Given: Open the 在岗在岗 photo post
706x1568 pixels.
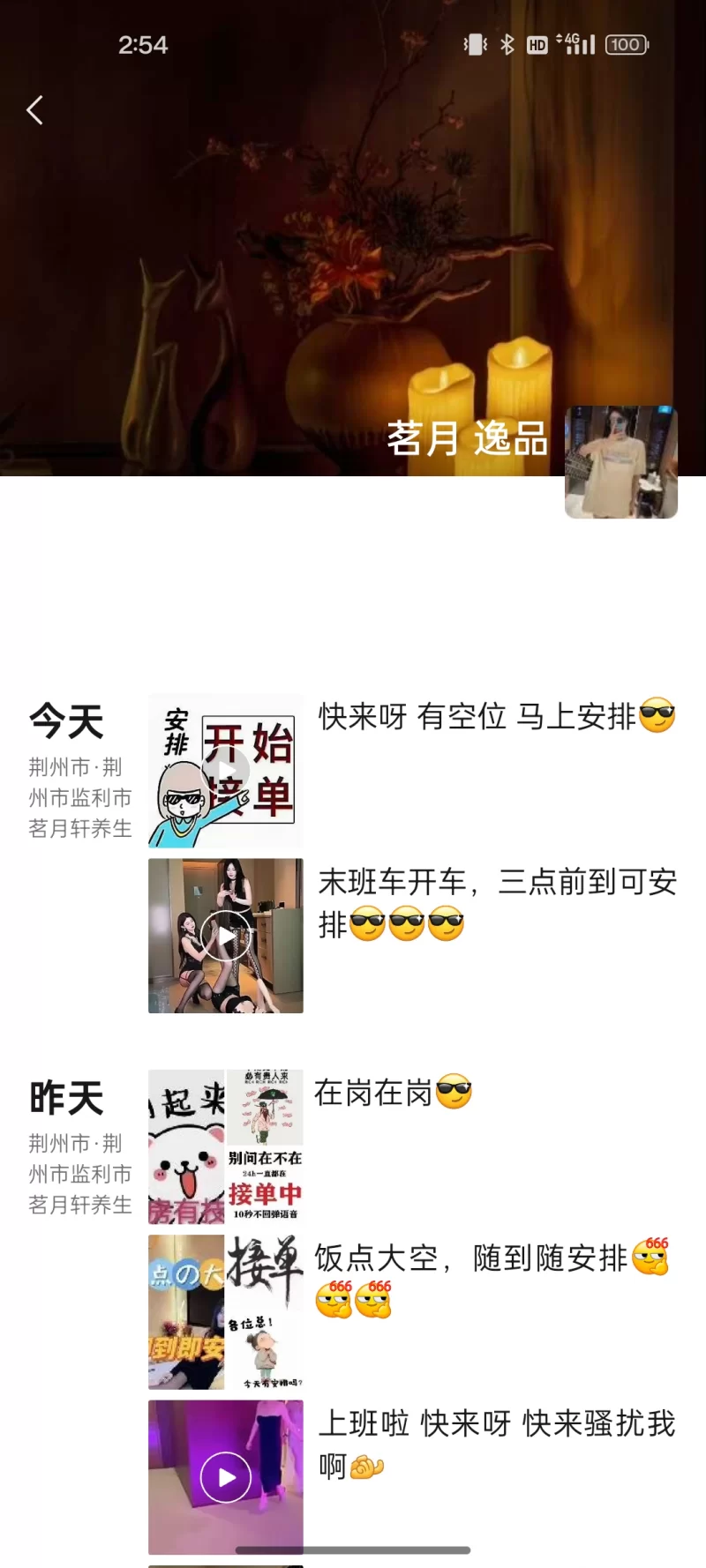Looking at the screenshot, I should (x=226, y=1146).
